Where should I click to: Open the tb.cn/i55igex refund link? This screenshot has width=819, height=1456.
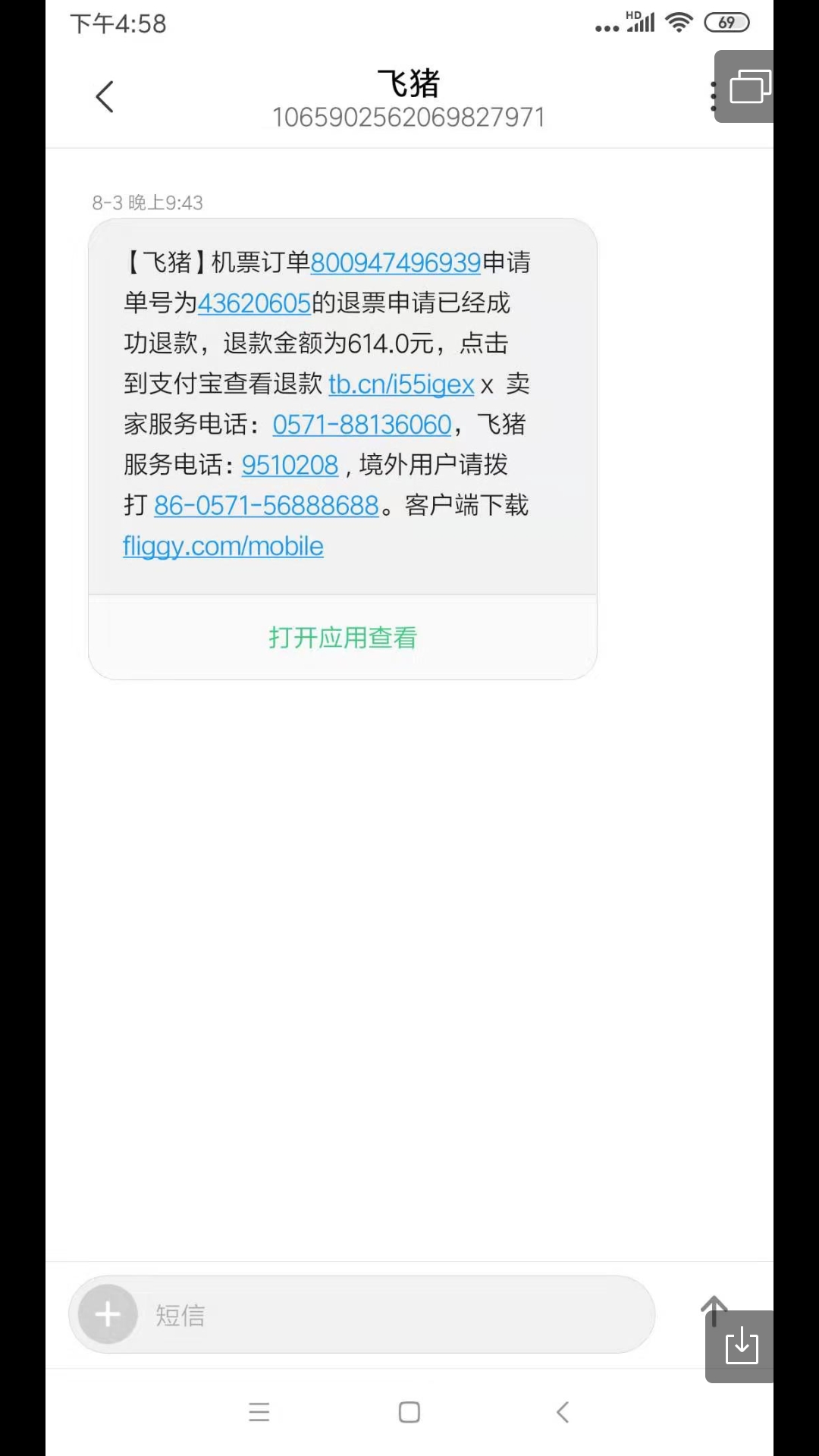[401, 384]
